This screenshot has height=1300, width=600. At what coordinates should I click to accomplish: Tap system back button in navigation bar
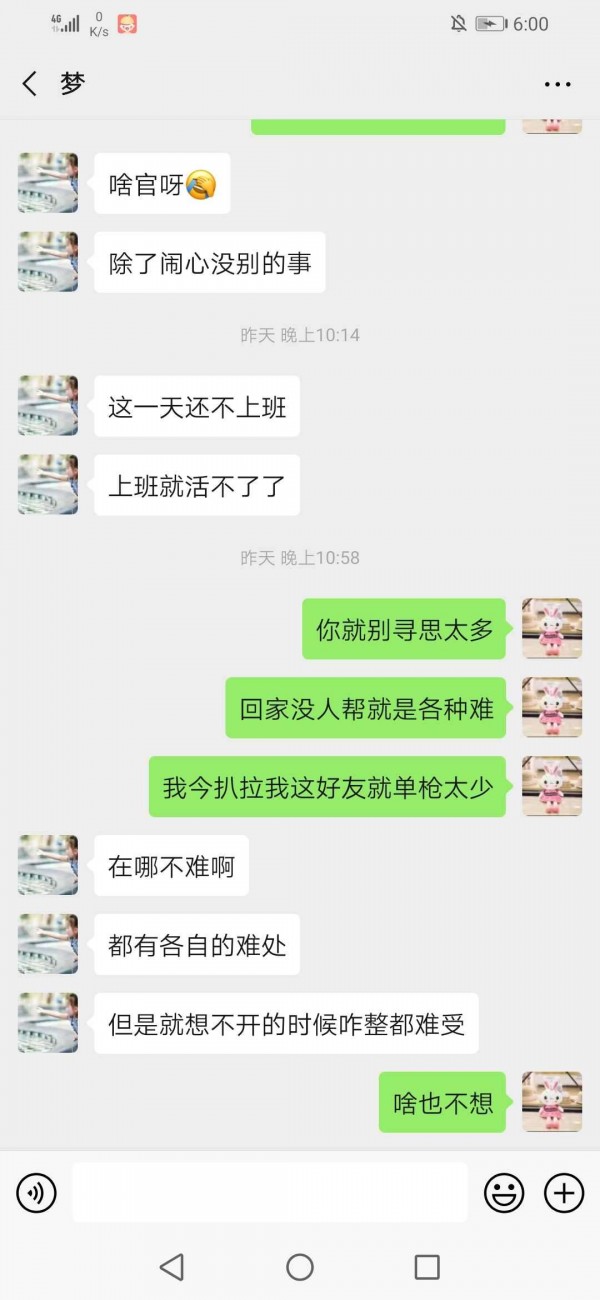[172, 1267]
